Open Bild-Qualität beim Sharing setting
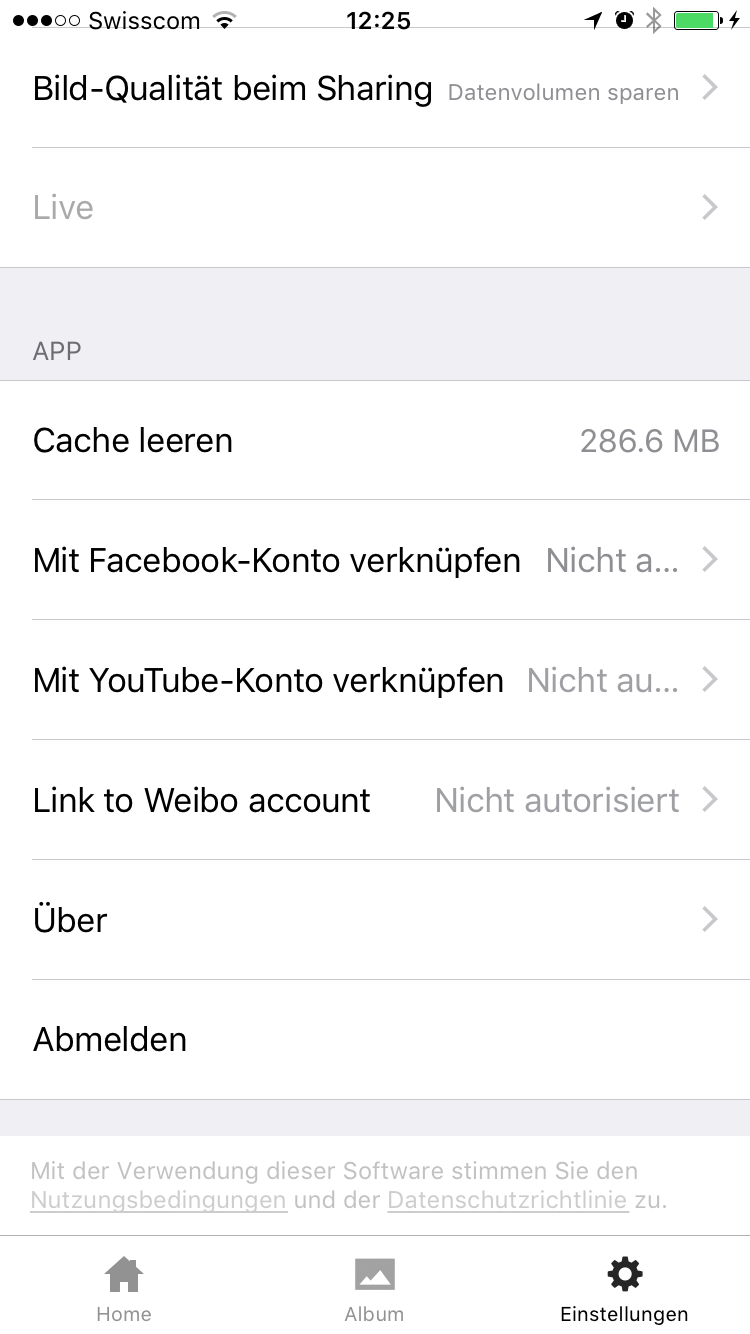Image resolution: width=750 pixels, height=1334 pixels. click(x=375, y=89)
